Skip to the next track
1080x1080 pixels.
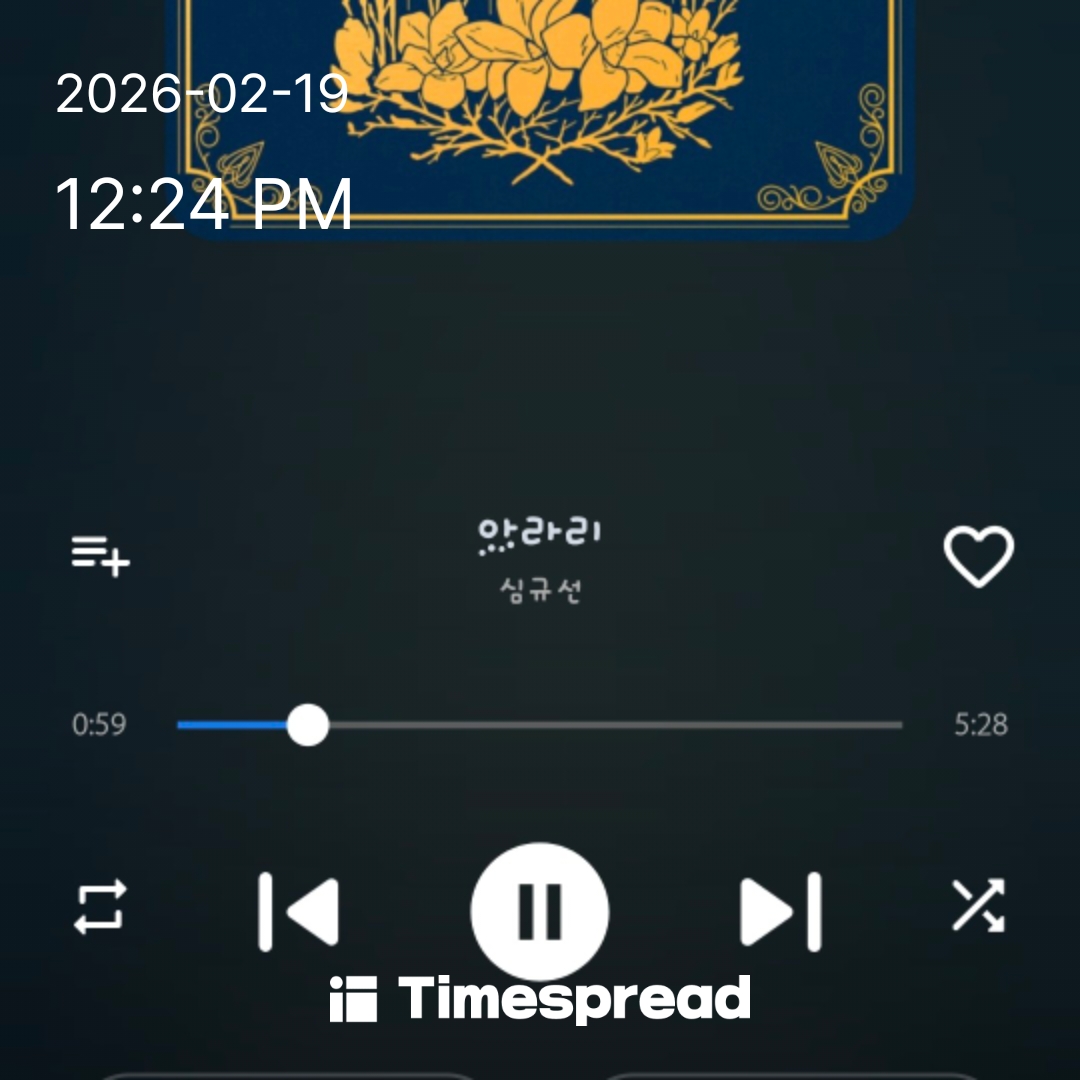[x=781, y=911]
